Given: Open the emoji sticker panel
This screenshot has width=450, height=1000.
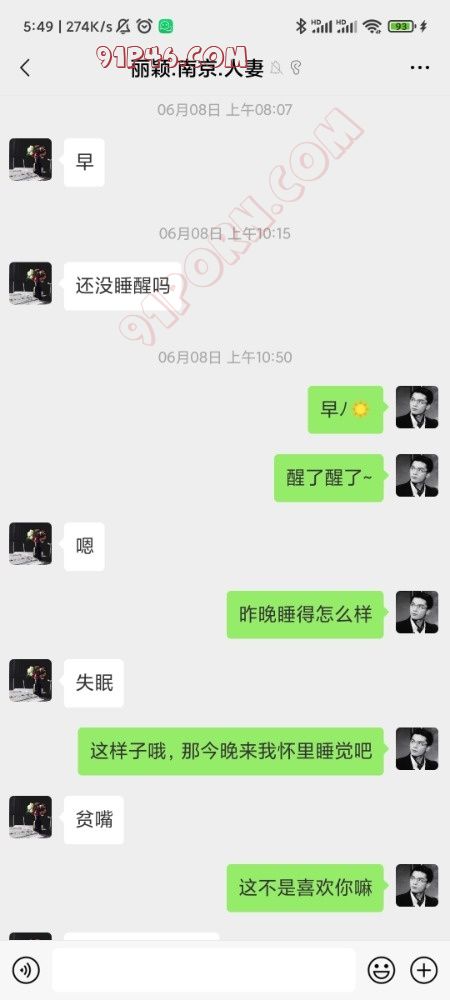Looking at the screenshot, I should 381,970.
